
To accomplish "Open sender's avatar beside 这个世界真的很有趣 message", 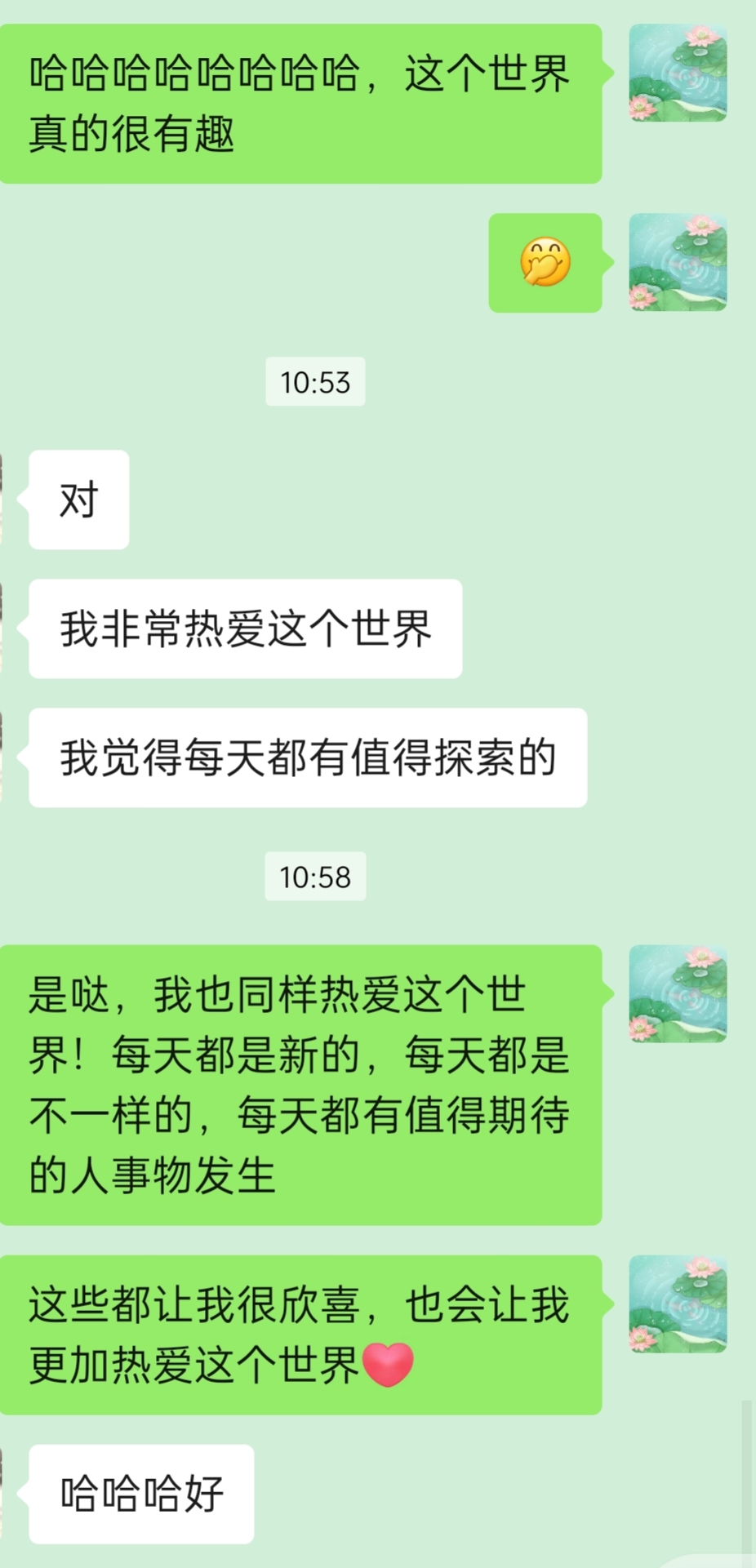I will 678,73.
